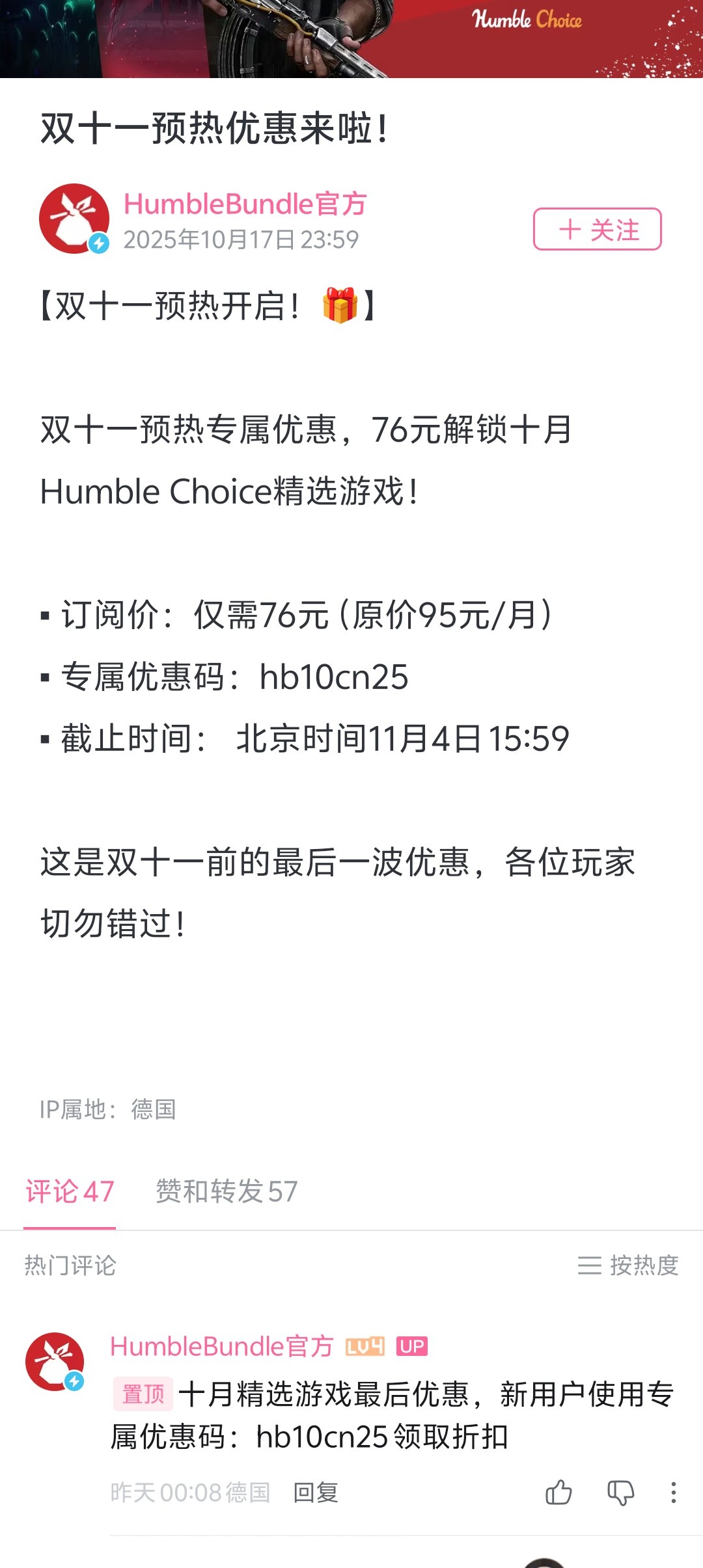Follow HumbleBundle官方 with 关注 button
The image size is (703, 1568).
597,229
